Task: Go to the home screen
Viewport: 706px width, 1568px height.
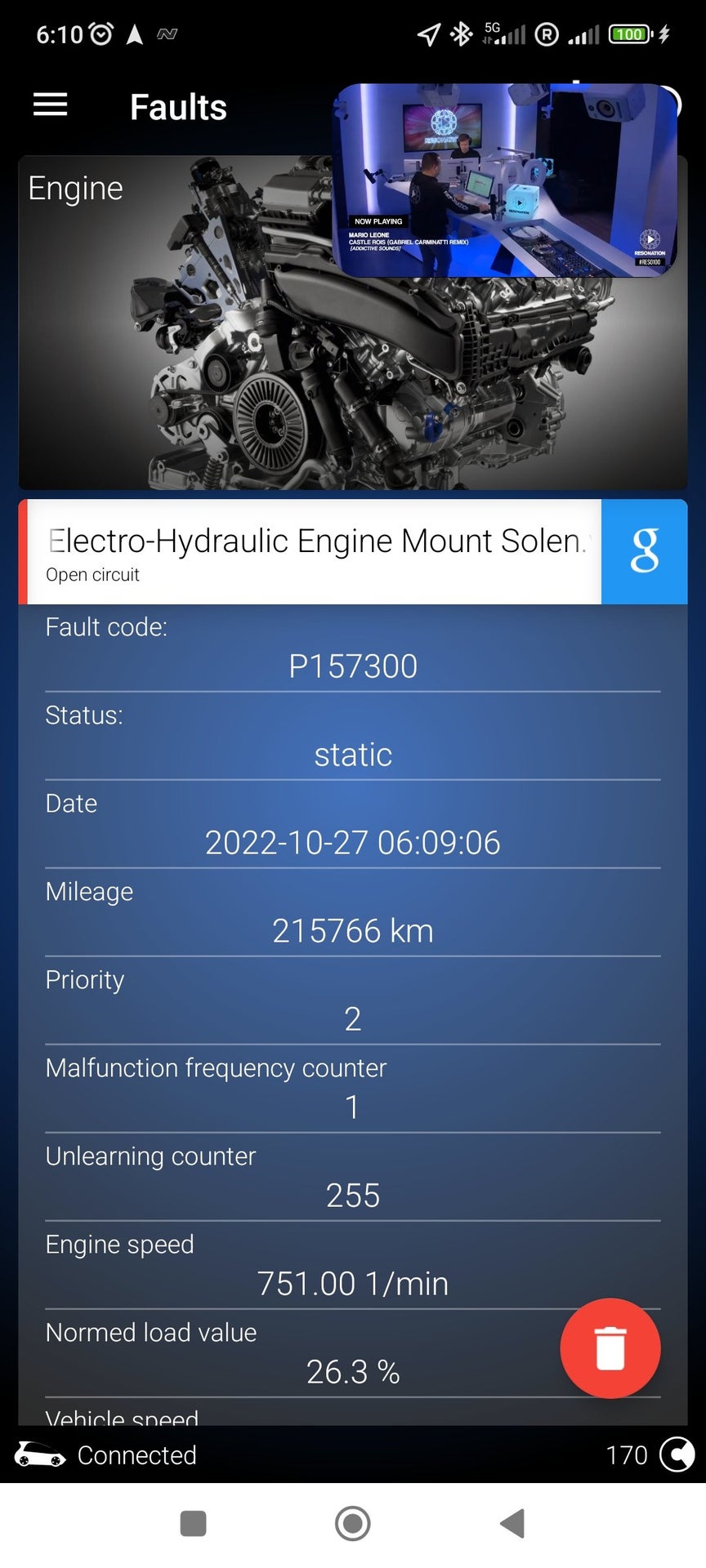Action: 353,1523
